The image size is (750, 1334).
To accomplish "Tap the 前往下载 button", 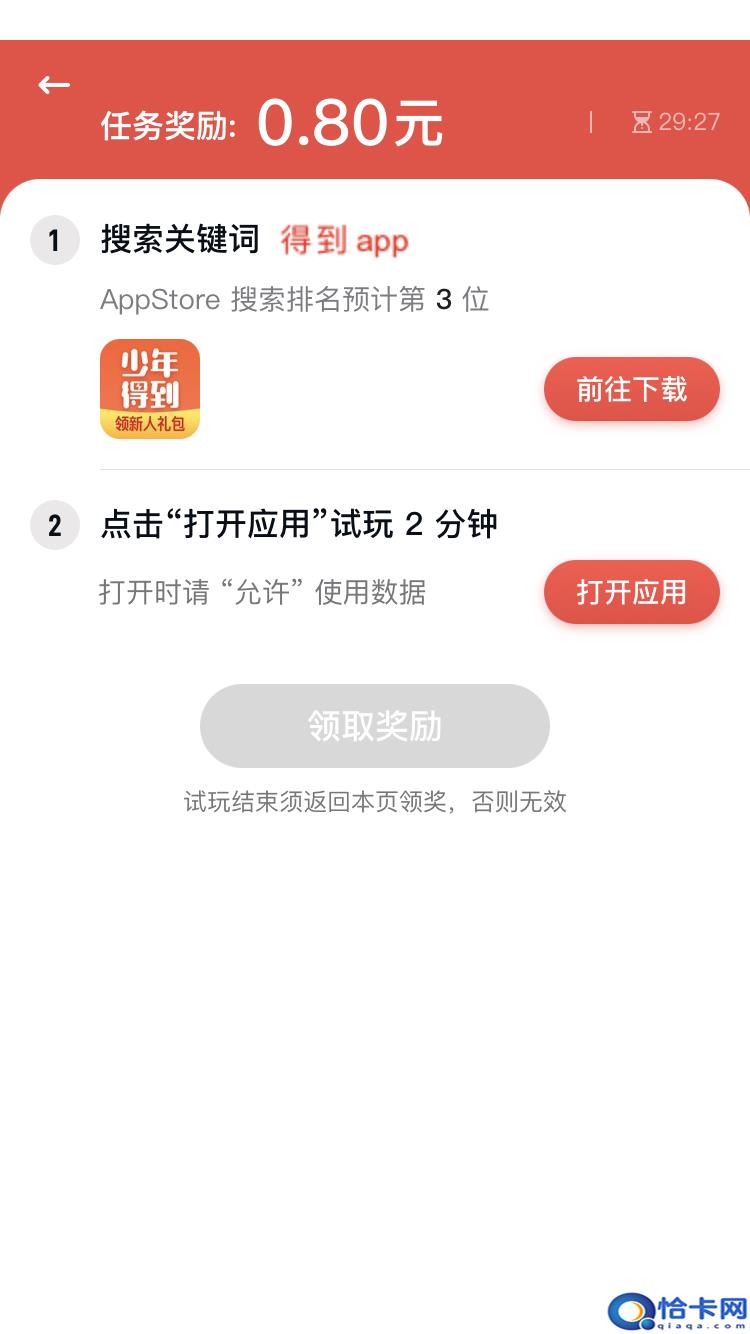I will (631, 389).
